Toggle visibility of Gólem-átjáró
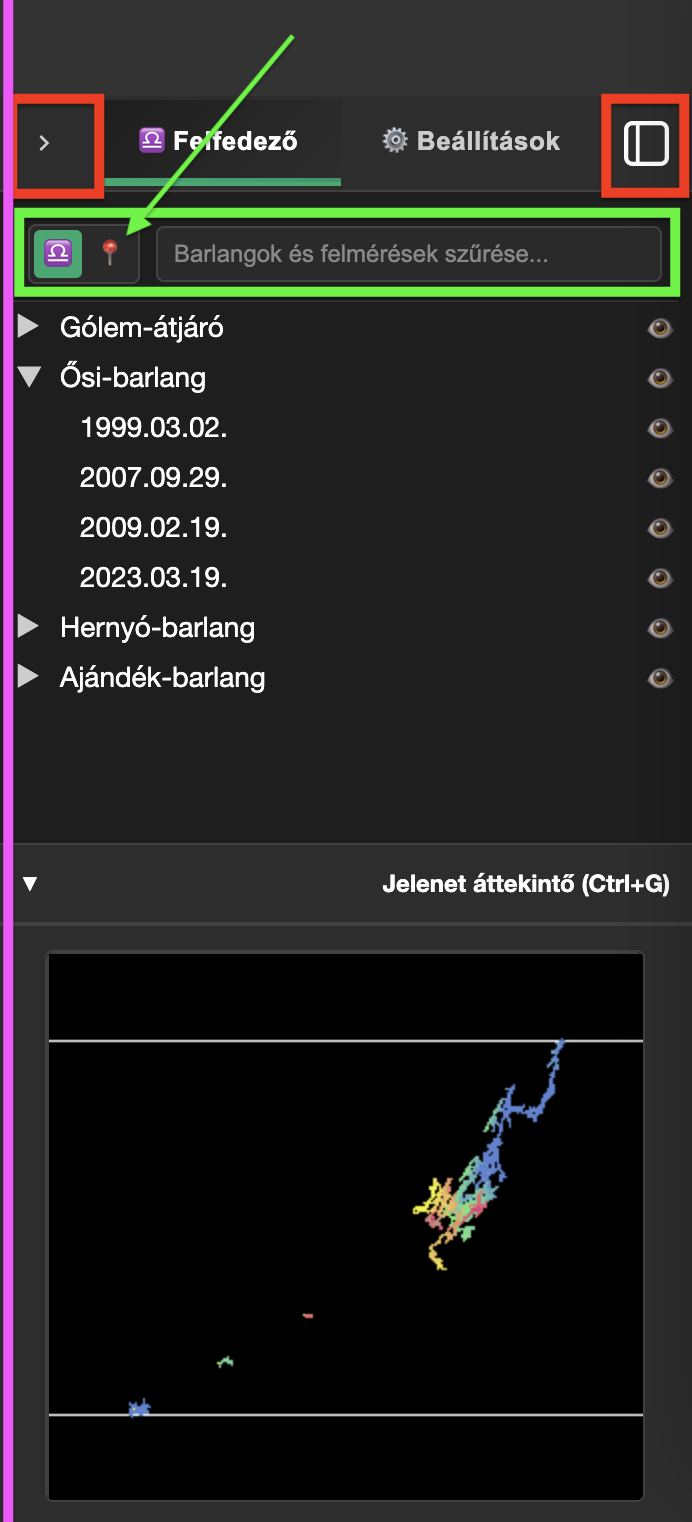The height and width of the screenshot is (1522, 692). pyautogui.click(x=659, y=327)
